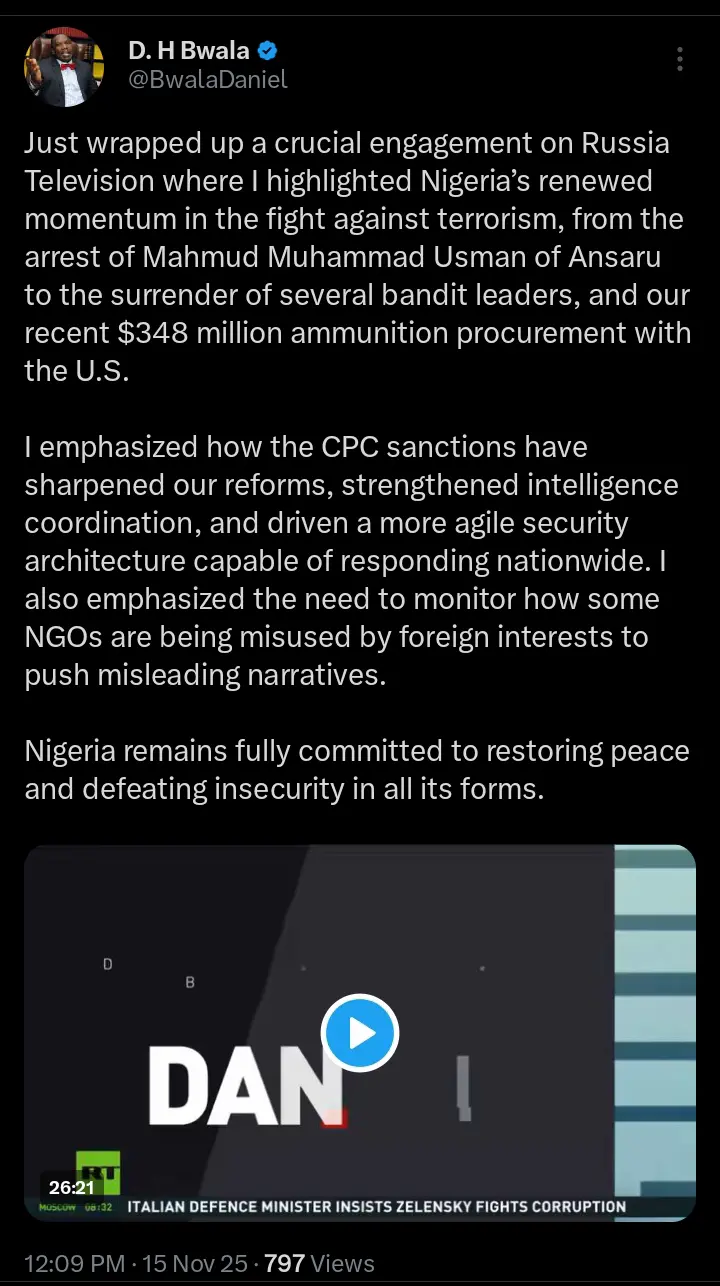Open D. H Bwala's profile picture
720x1286 pixels.
(64, 67)
